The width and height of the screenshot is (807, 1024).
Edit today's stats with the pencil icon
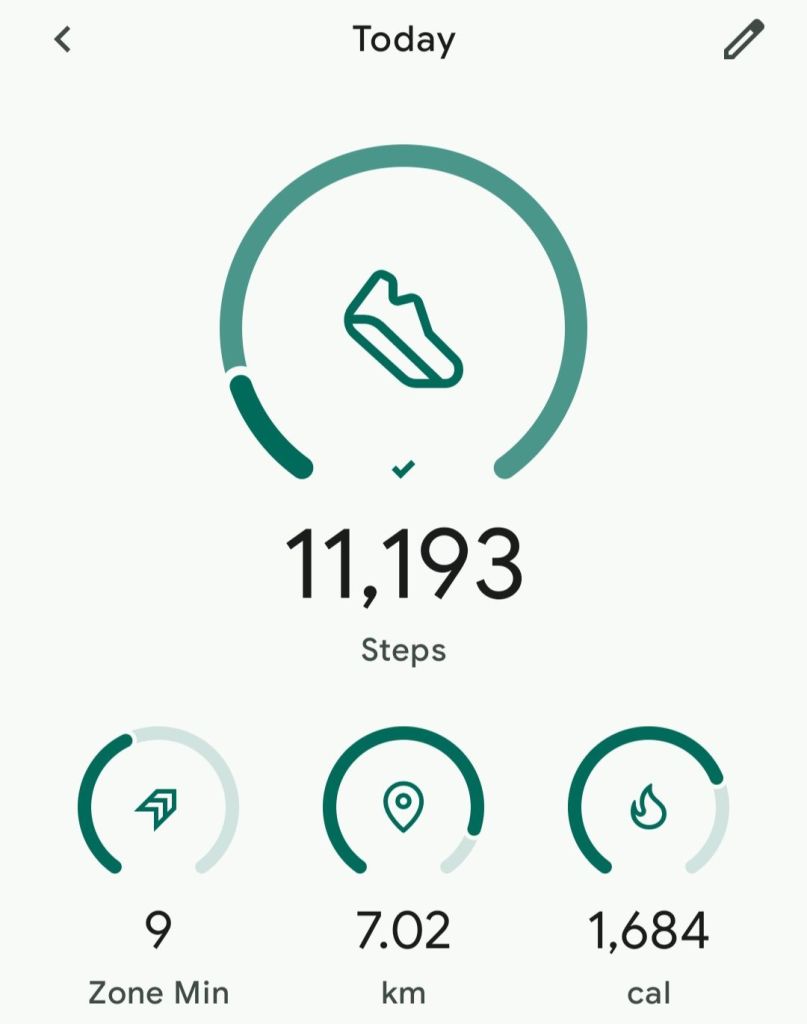[743, 40]
